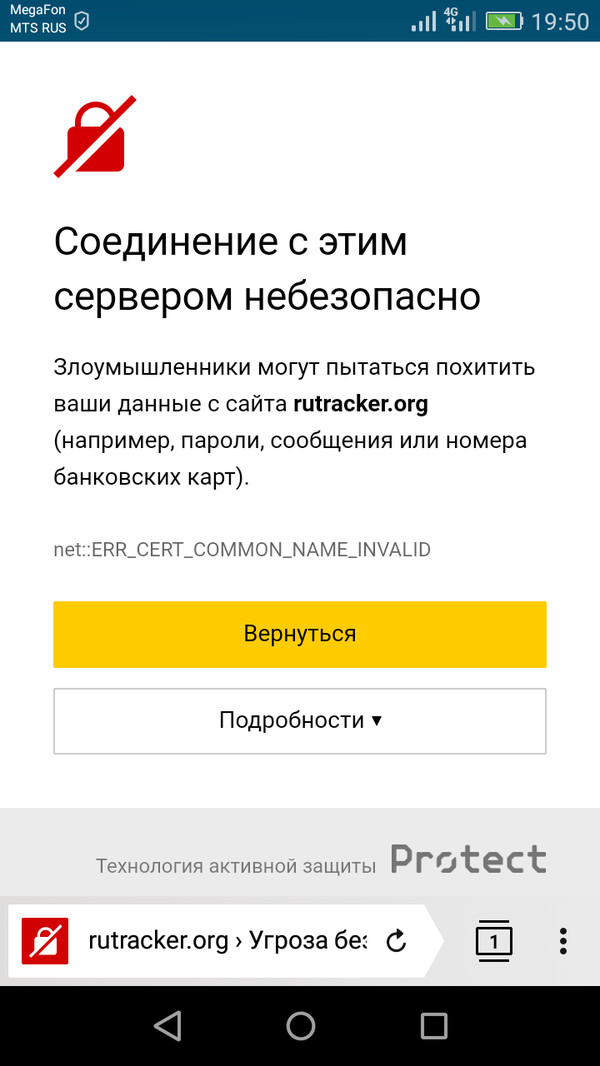Reload the rutracker.org page
Screen dimensions: 600x1066
tap(396, 941)
